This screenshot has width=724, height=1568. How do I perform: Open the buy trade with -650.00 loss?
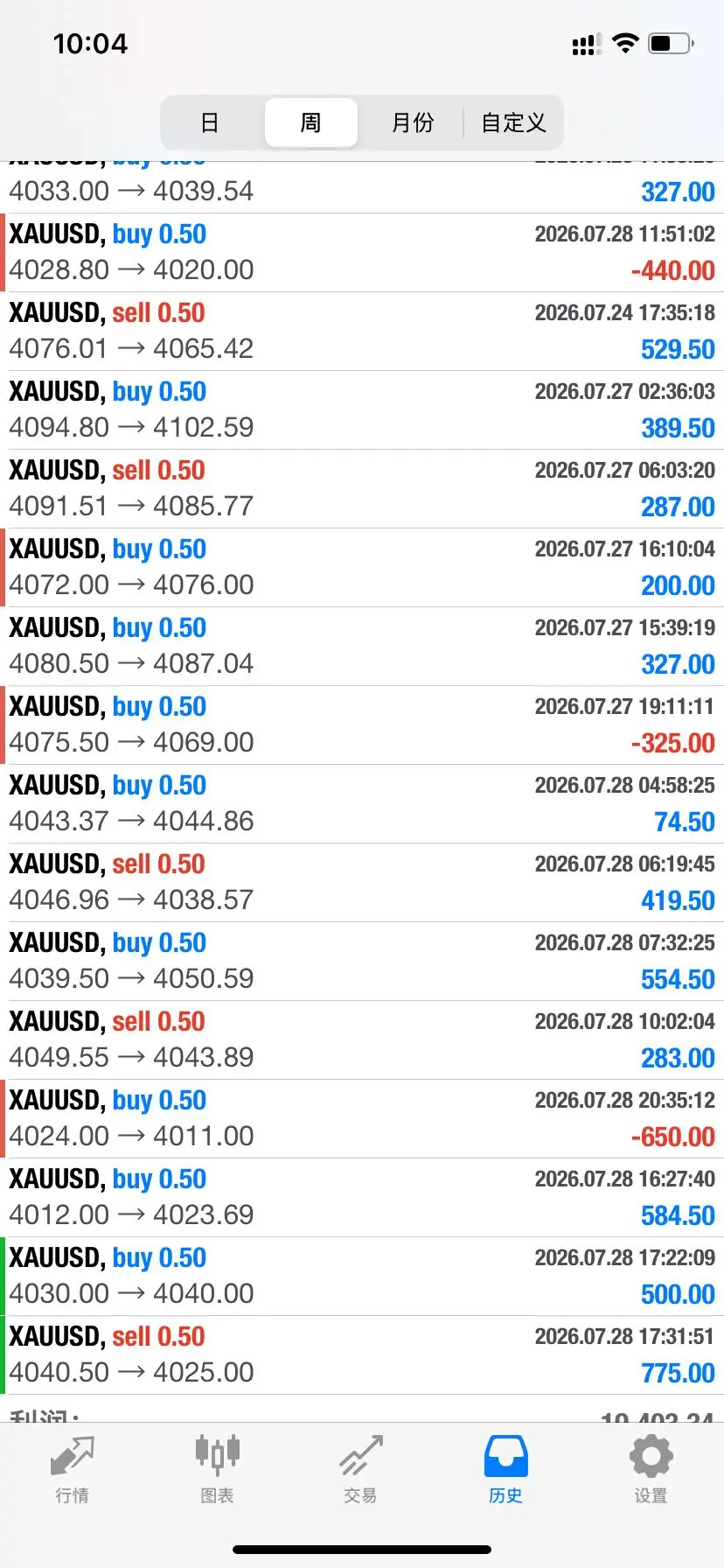(x=362, y=1119)
